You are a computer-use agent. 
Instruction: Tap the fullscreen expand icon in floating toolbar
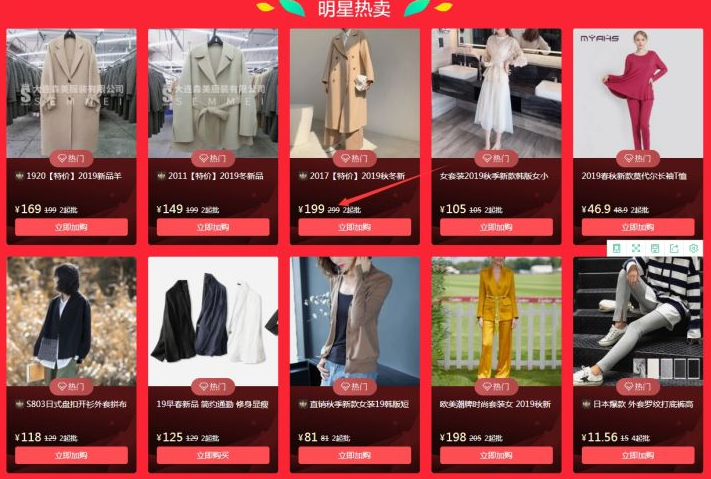[636, 248]
